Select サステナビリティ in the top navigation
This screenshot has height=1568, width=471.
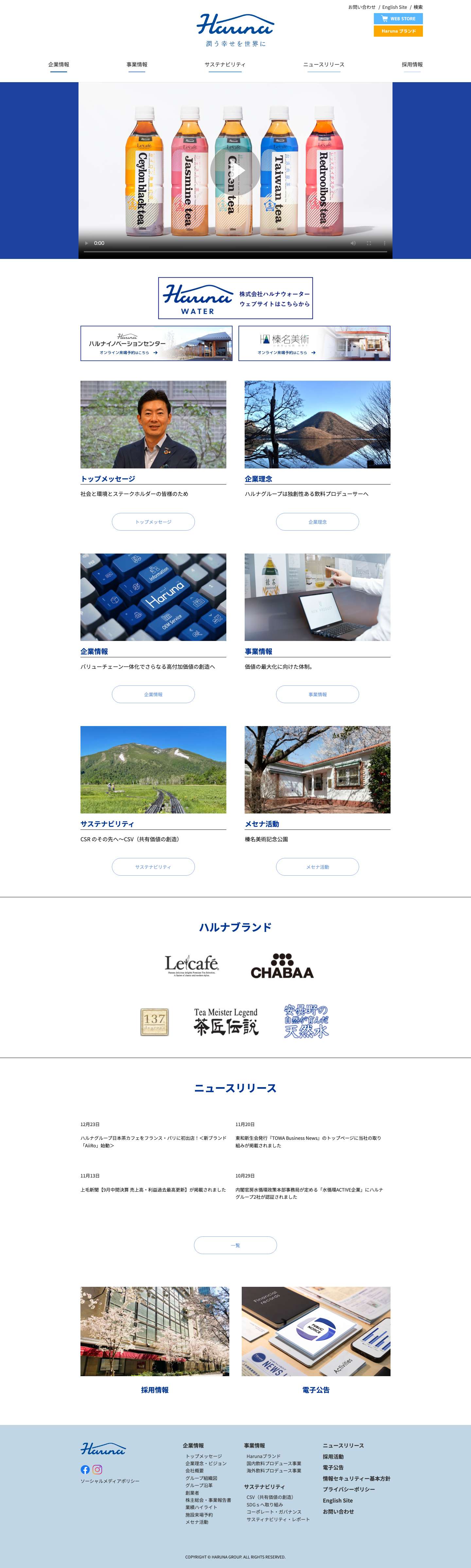(225, 64)
